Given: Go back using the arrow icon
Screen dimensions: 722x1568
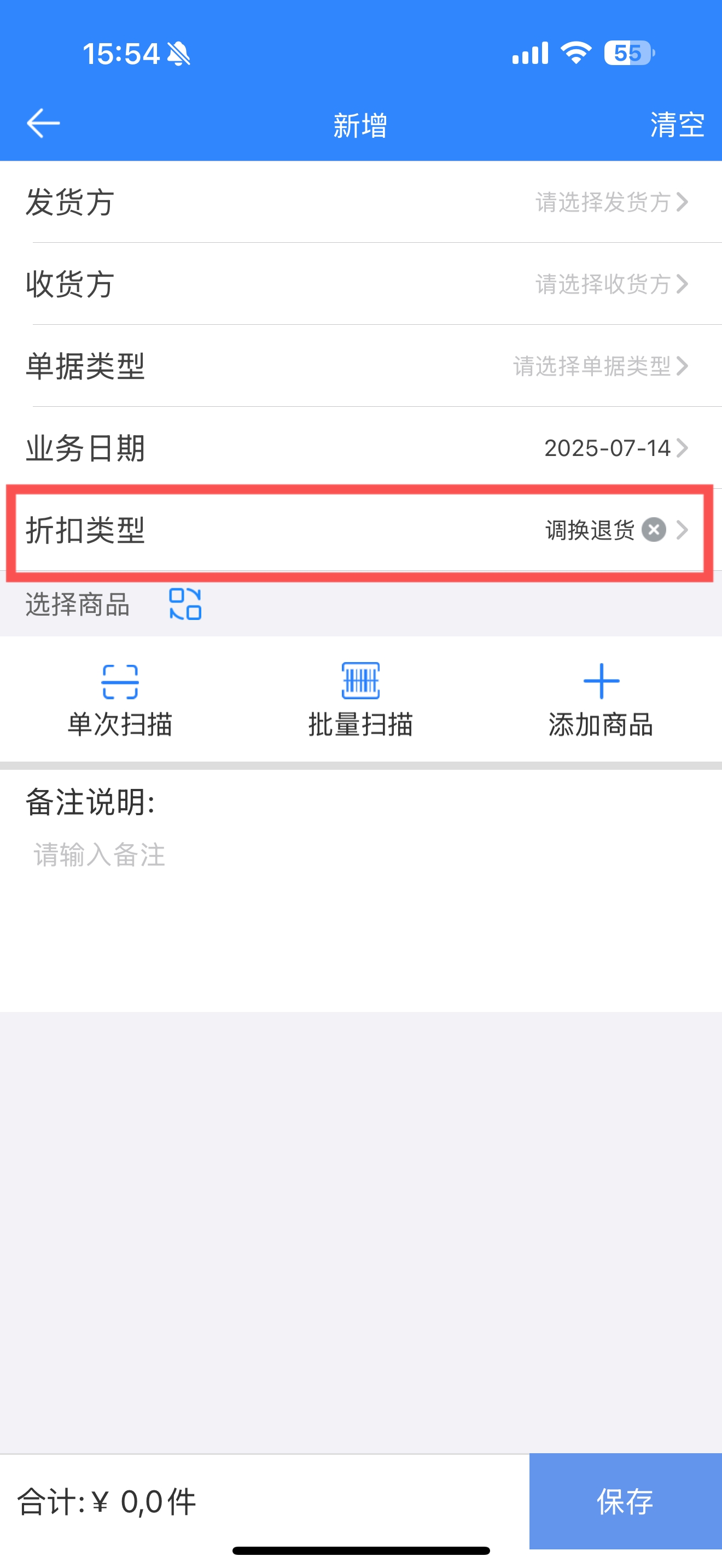Looking at the screenshot, I should (x=43, y=124).
